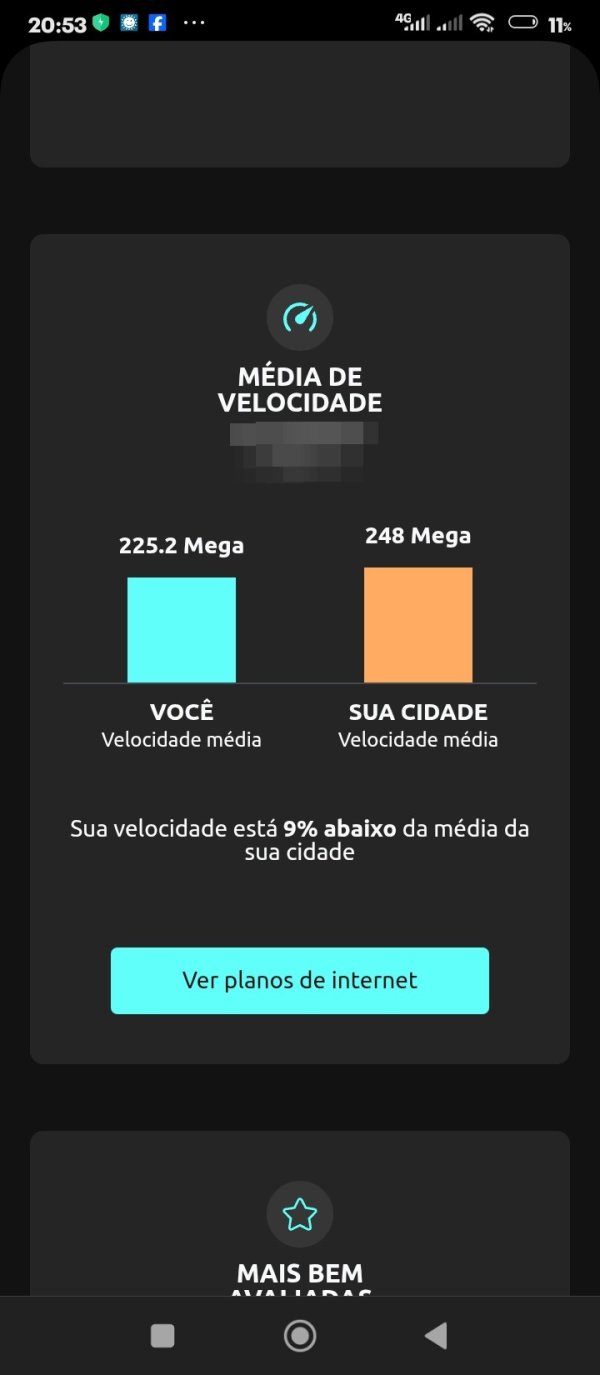Return to the home screen
600x1375 pixels.
(300, 1336)
